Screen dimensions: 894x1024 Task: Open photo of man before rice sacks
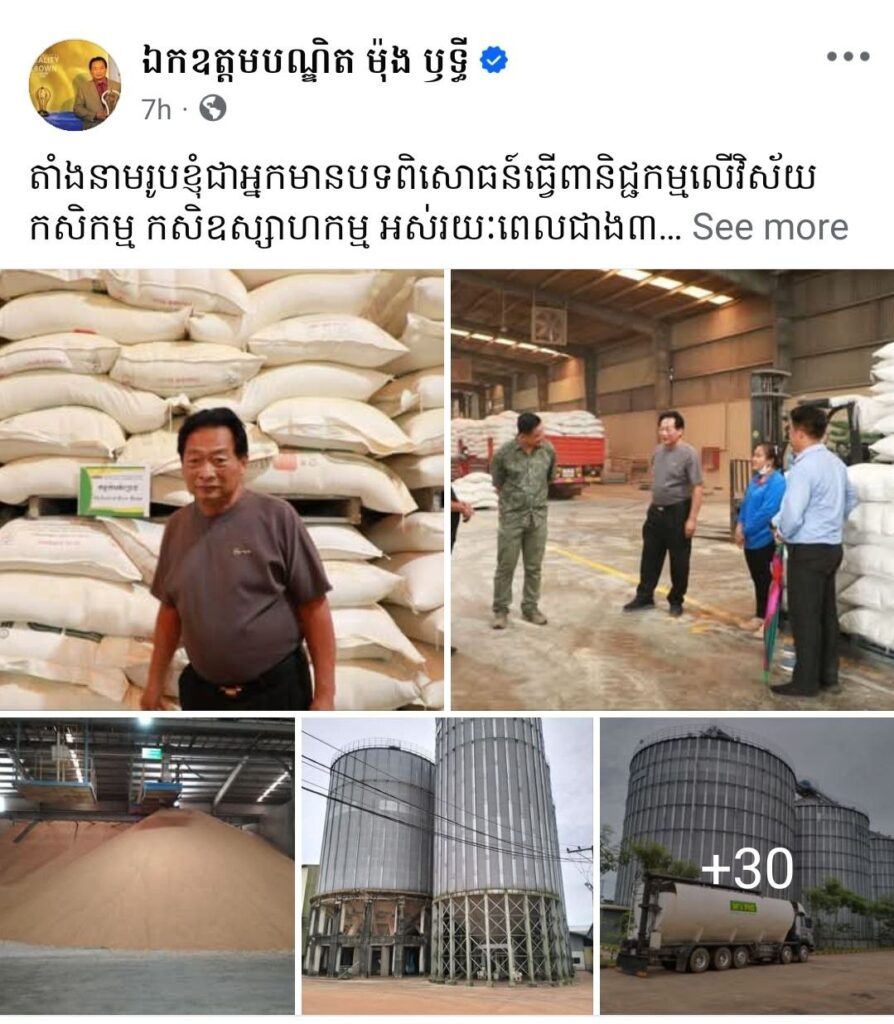[222, 489]
